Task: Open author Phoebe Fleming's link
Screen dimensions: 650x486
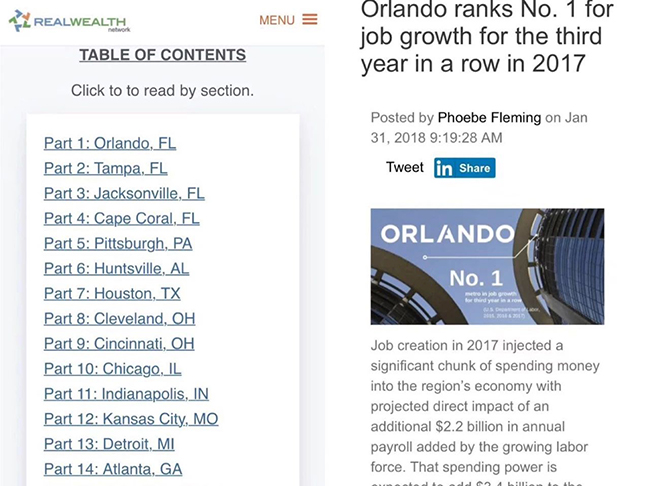Action: (x=489, y=118)
